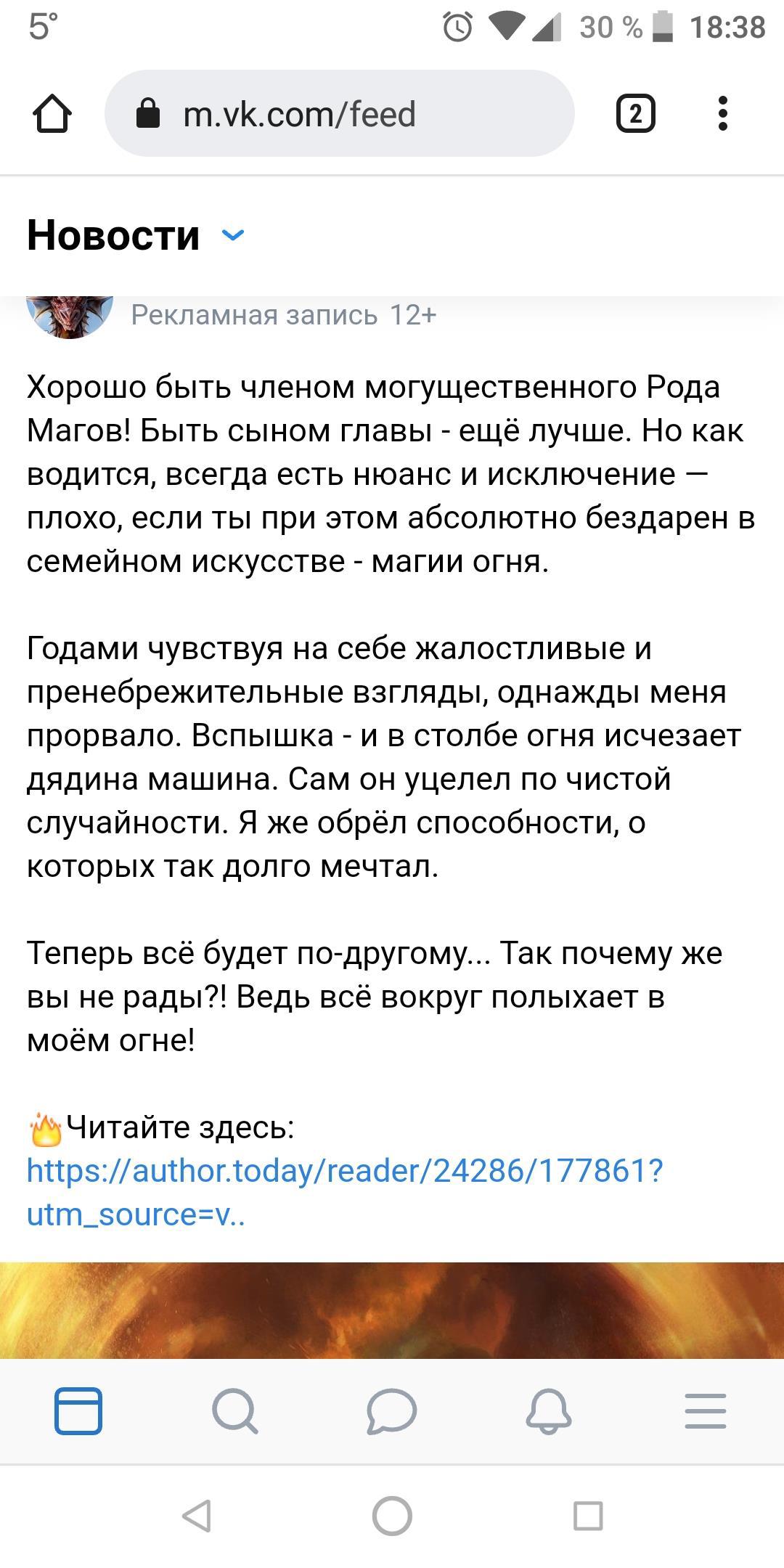The width and height of the screenshot is (784, 1568).
Task: Open the VK menu tab
Action: 705,1411
